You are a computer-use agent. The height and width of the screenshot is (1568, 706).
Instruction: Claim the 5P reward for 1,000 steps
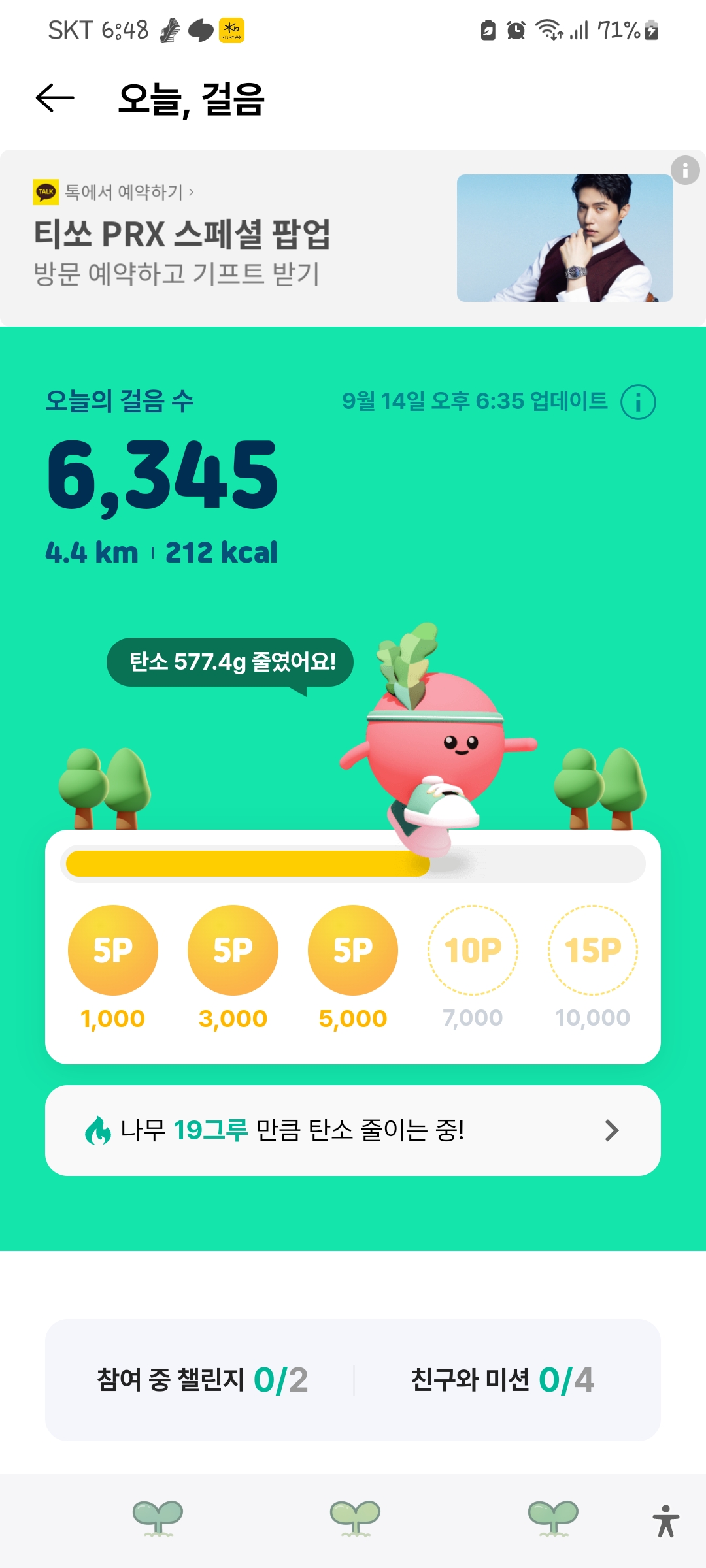[x=113, y=950]
